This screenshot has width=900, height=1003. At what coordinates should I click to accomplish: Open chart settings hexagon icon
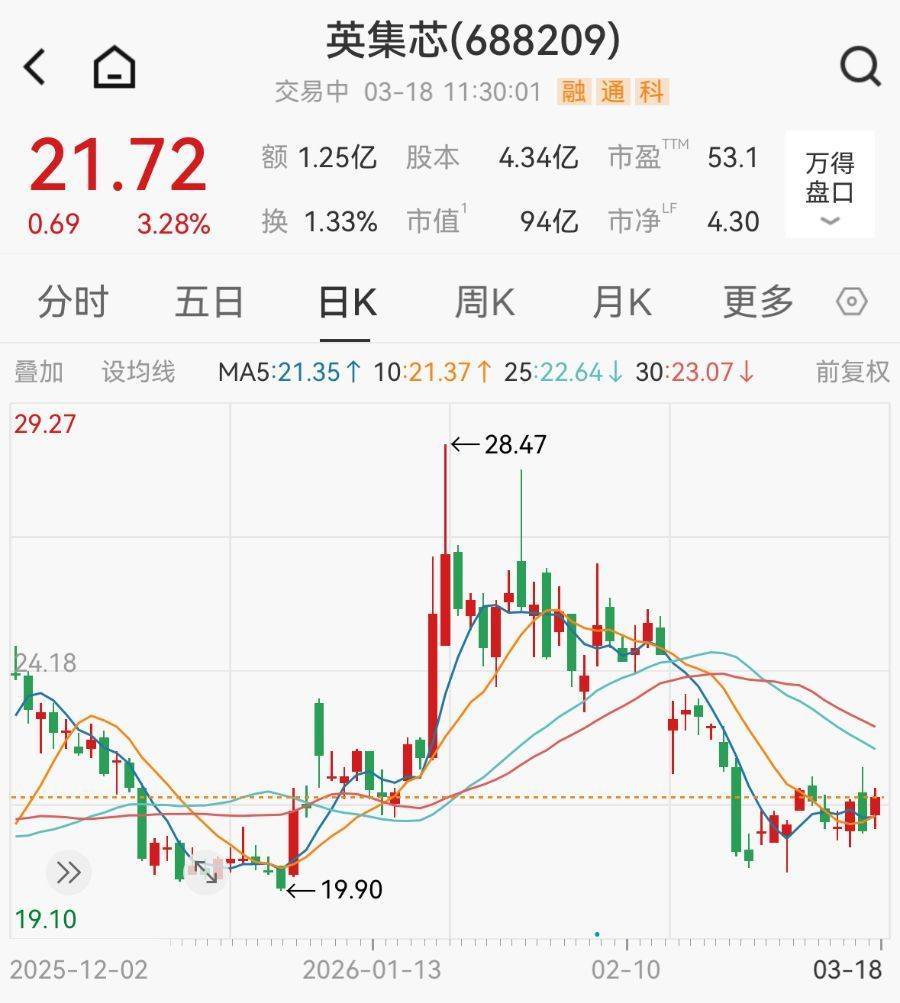[x=852, y=302]
